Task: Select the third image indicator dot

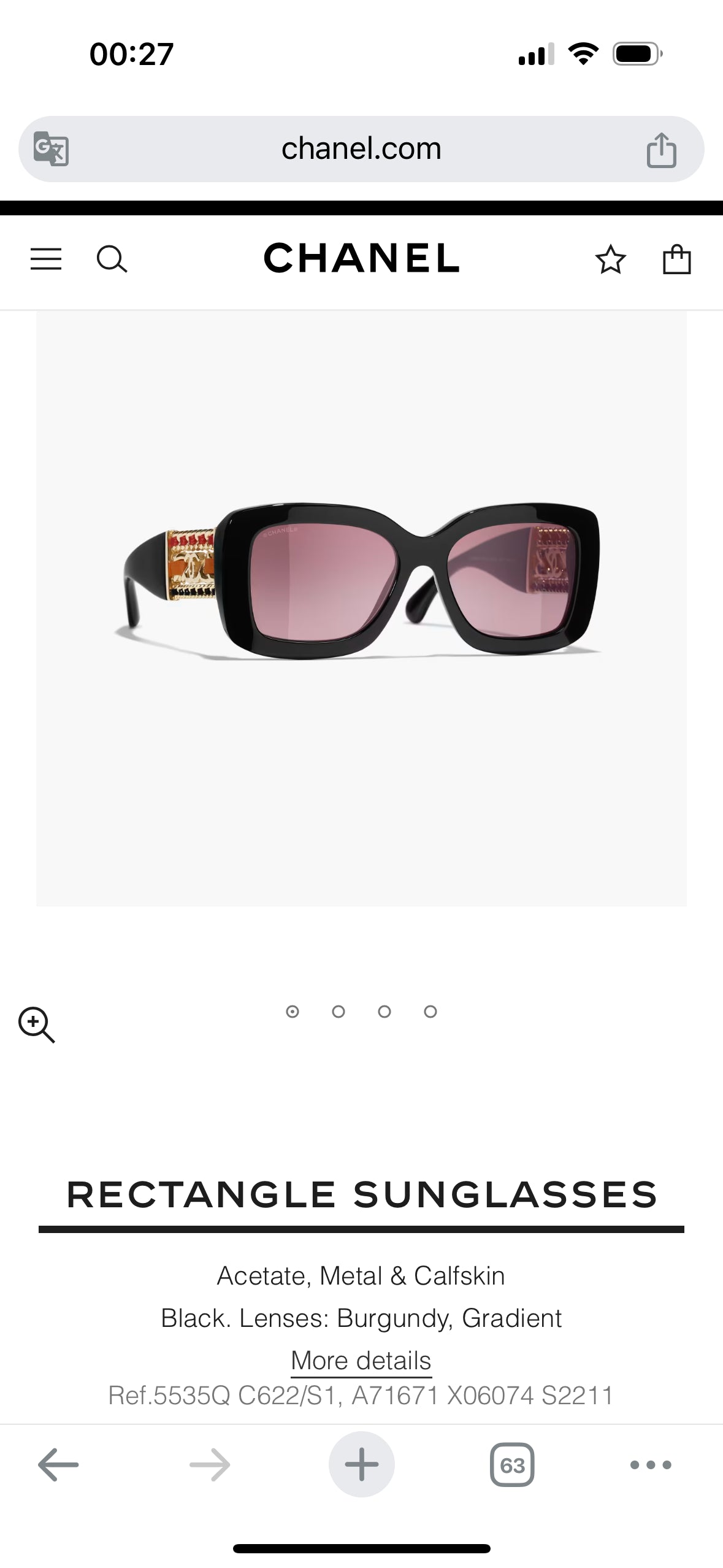Action: click(x=384, y=1012)
